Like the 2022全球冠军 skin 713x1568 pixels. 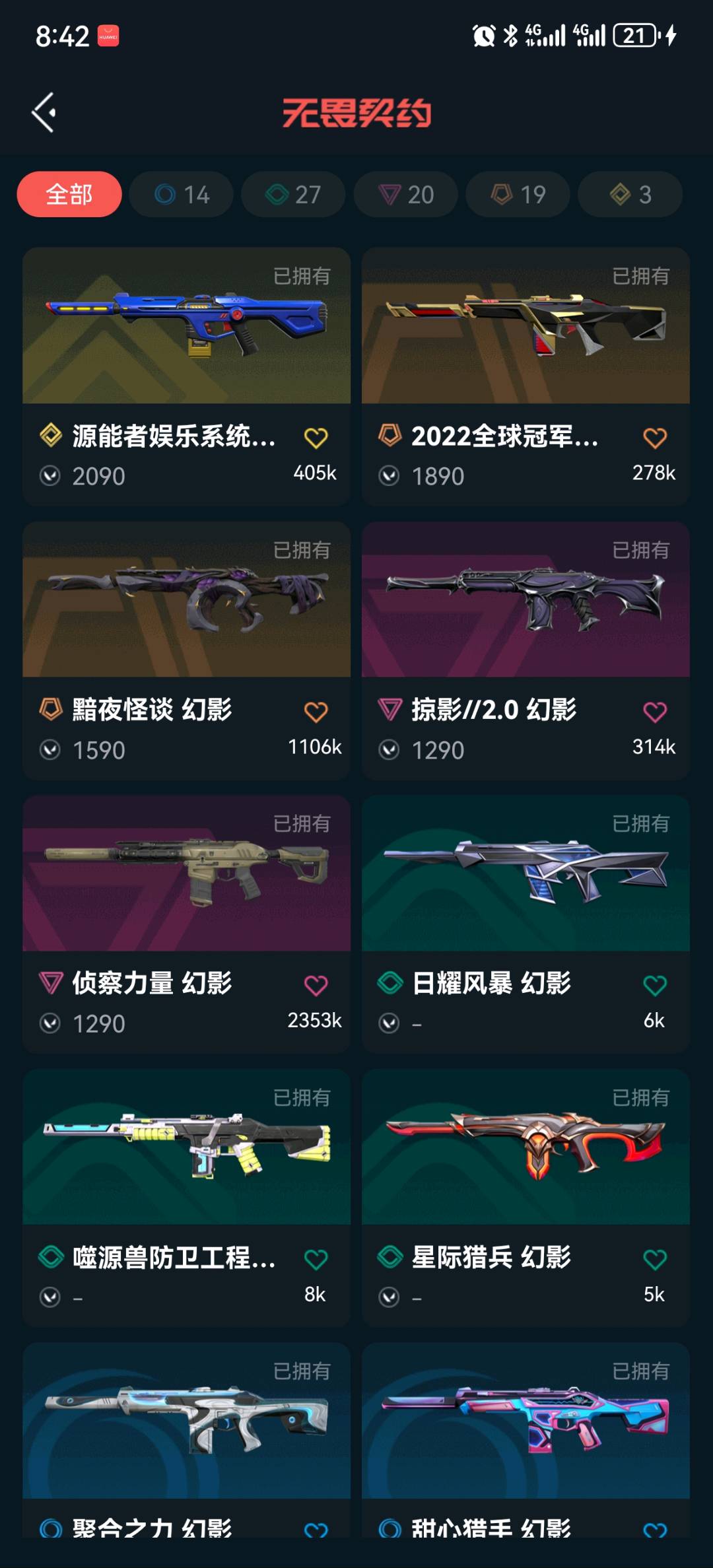click(654, 438)
